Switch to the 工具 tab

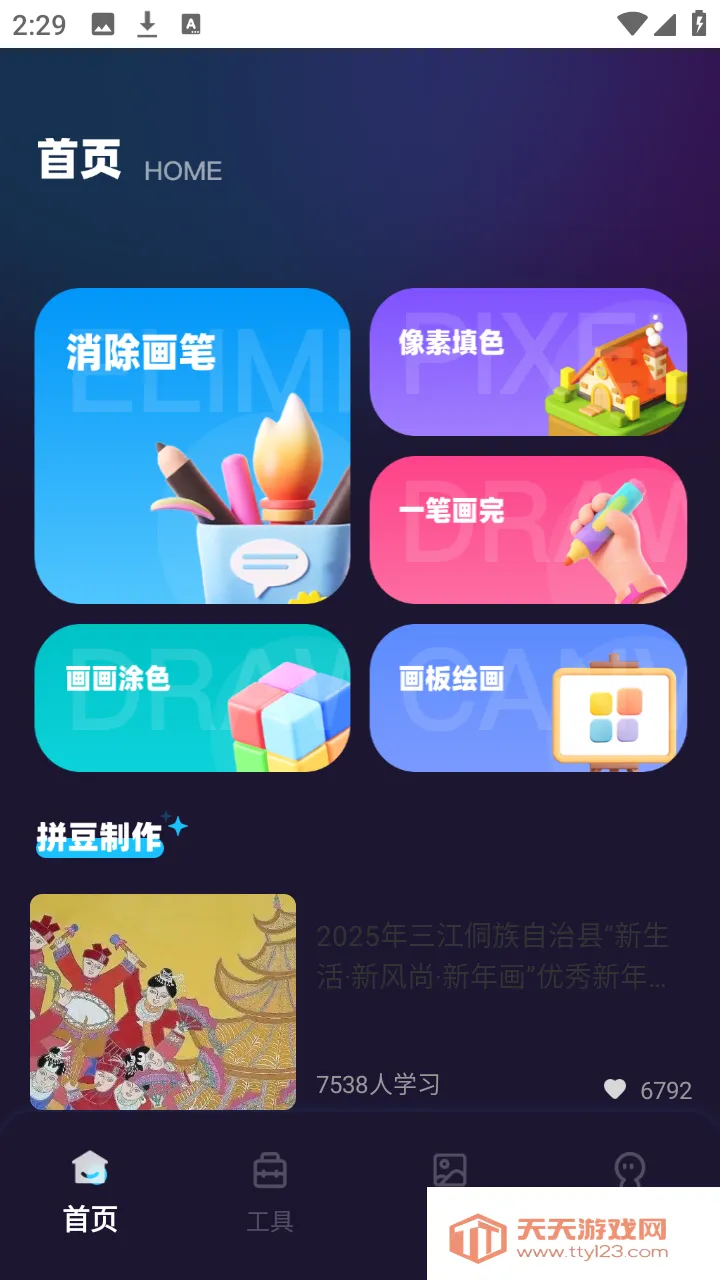click(x=268, y=1190)
